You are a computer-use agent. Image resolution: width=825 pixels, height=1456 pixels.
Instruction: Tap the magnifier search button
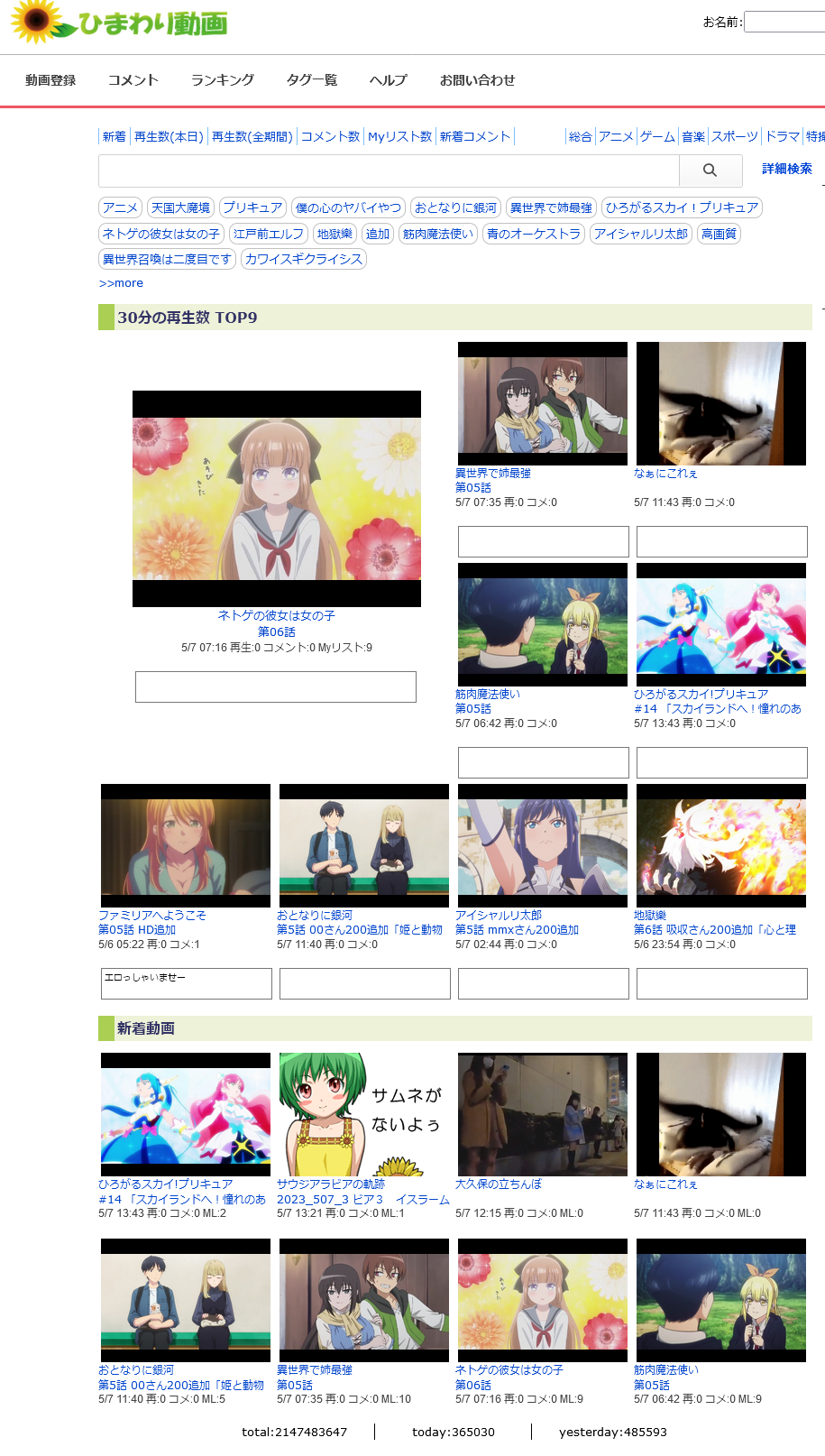coord(710,170)
